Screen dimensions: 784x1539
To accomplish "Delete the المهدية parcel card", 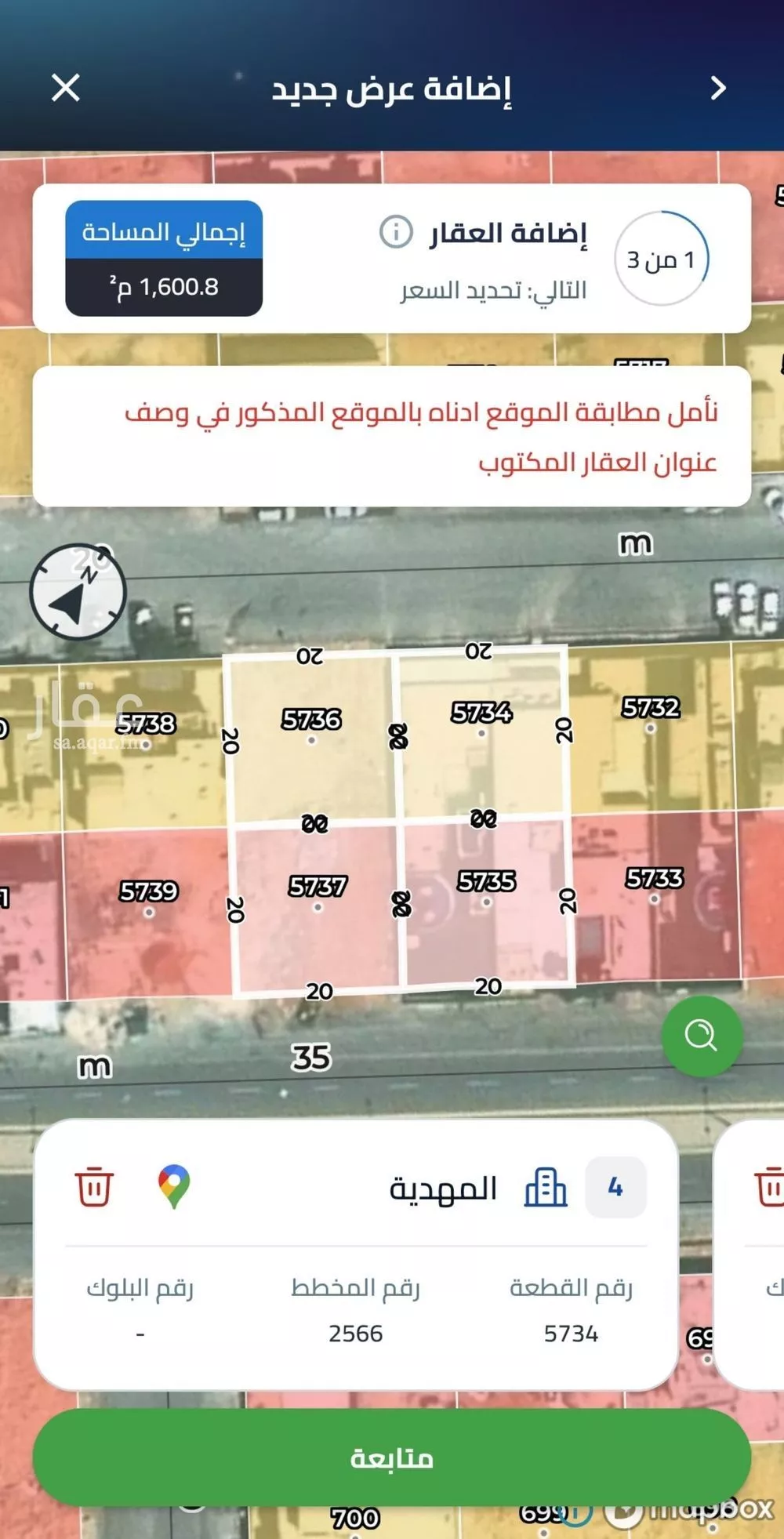I will (94, 1186).
